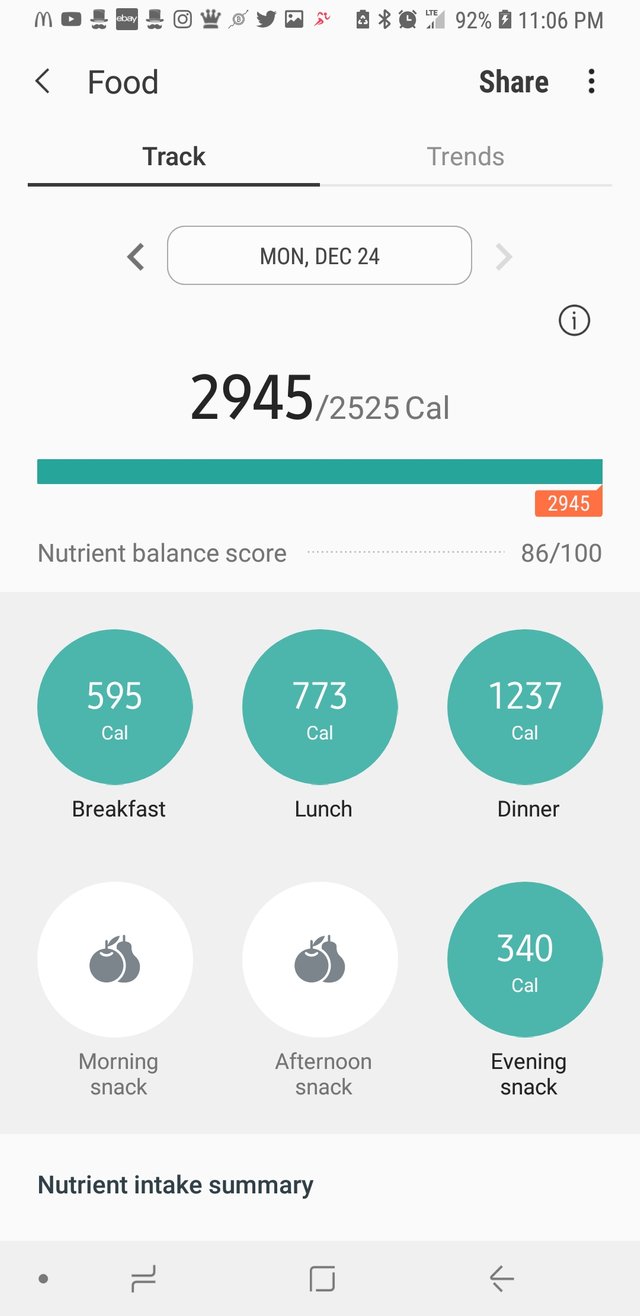640x1316 pixels.
Task: Go to the previous day
Action: 136,257
